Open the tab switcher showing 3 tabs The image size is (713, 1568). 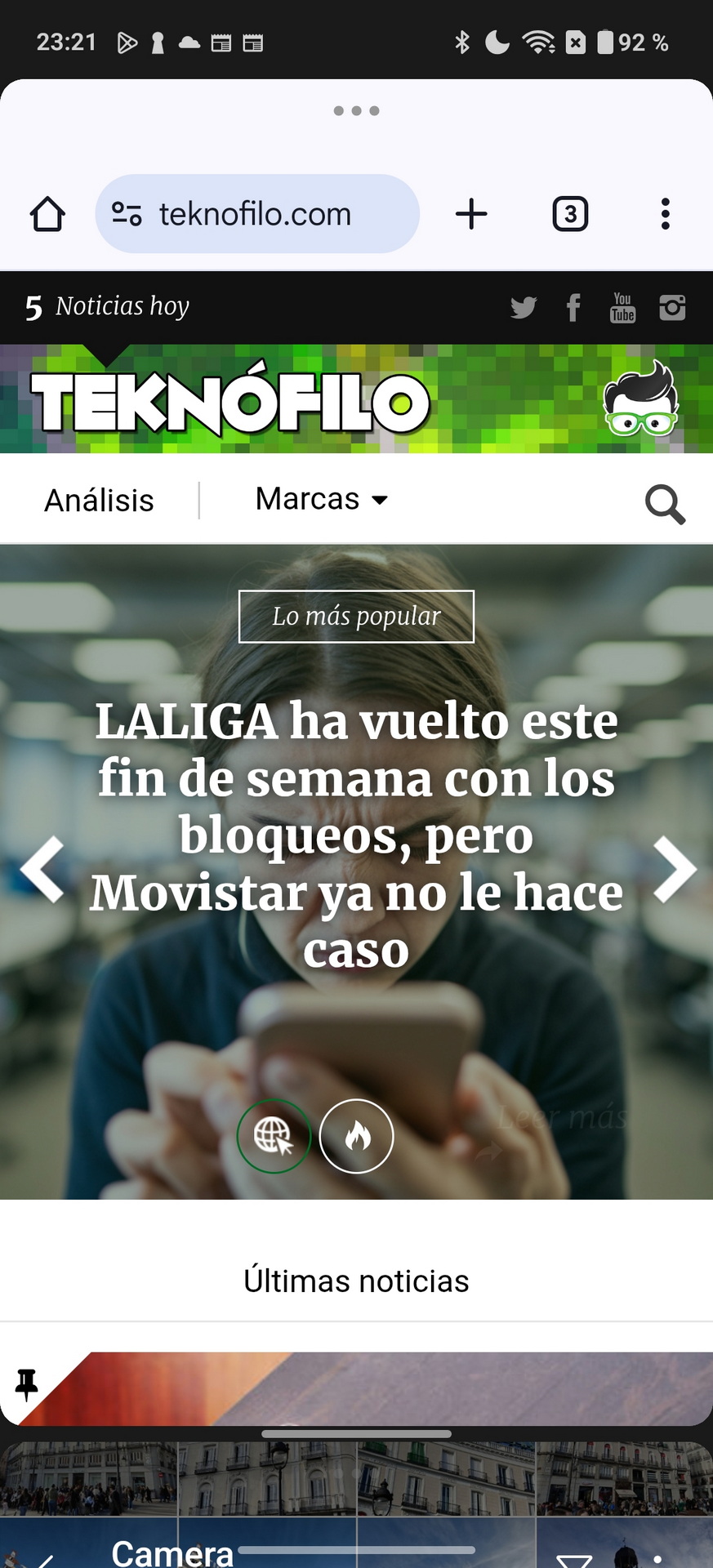click(570, 214)
